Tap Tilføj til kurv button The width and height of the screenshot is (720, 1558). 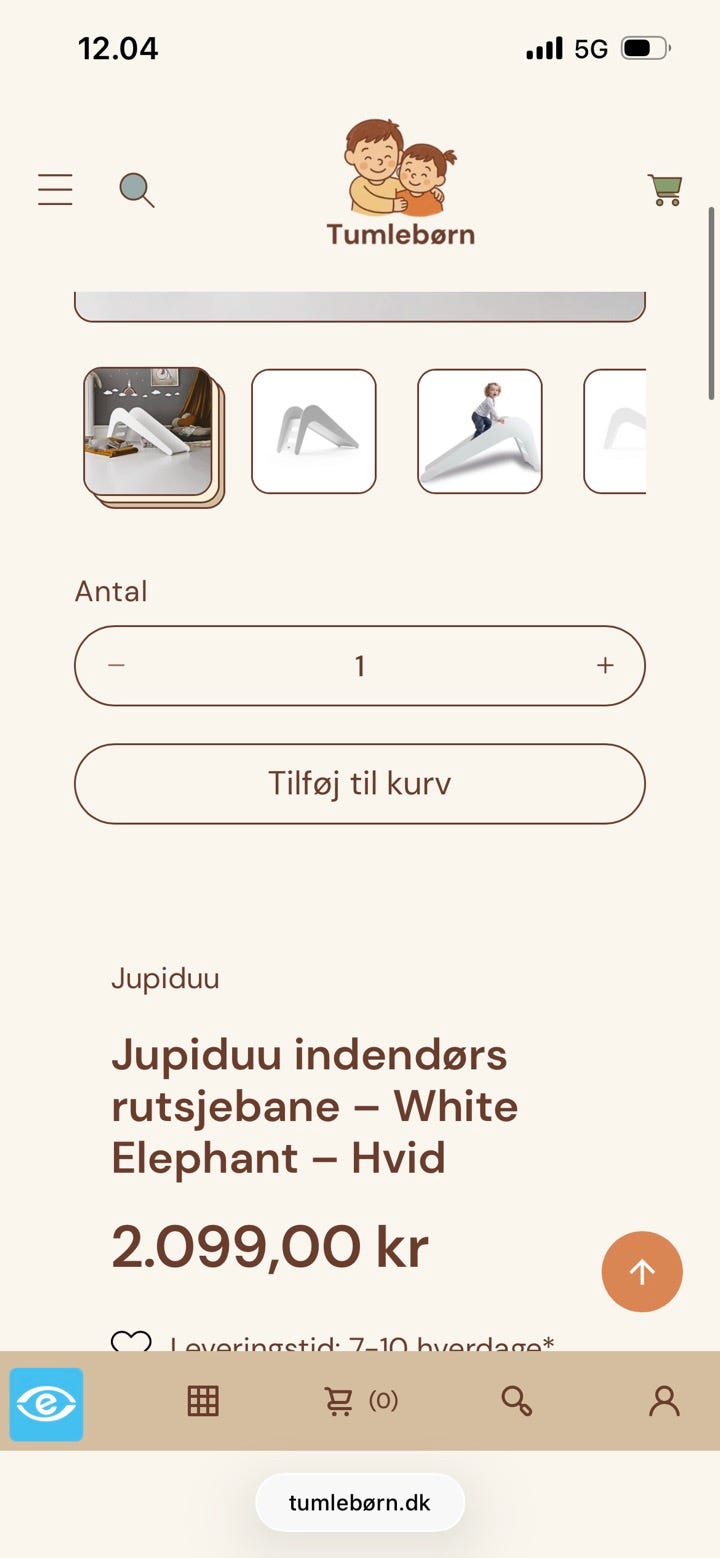(360, 784)
